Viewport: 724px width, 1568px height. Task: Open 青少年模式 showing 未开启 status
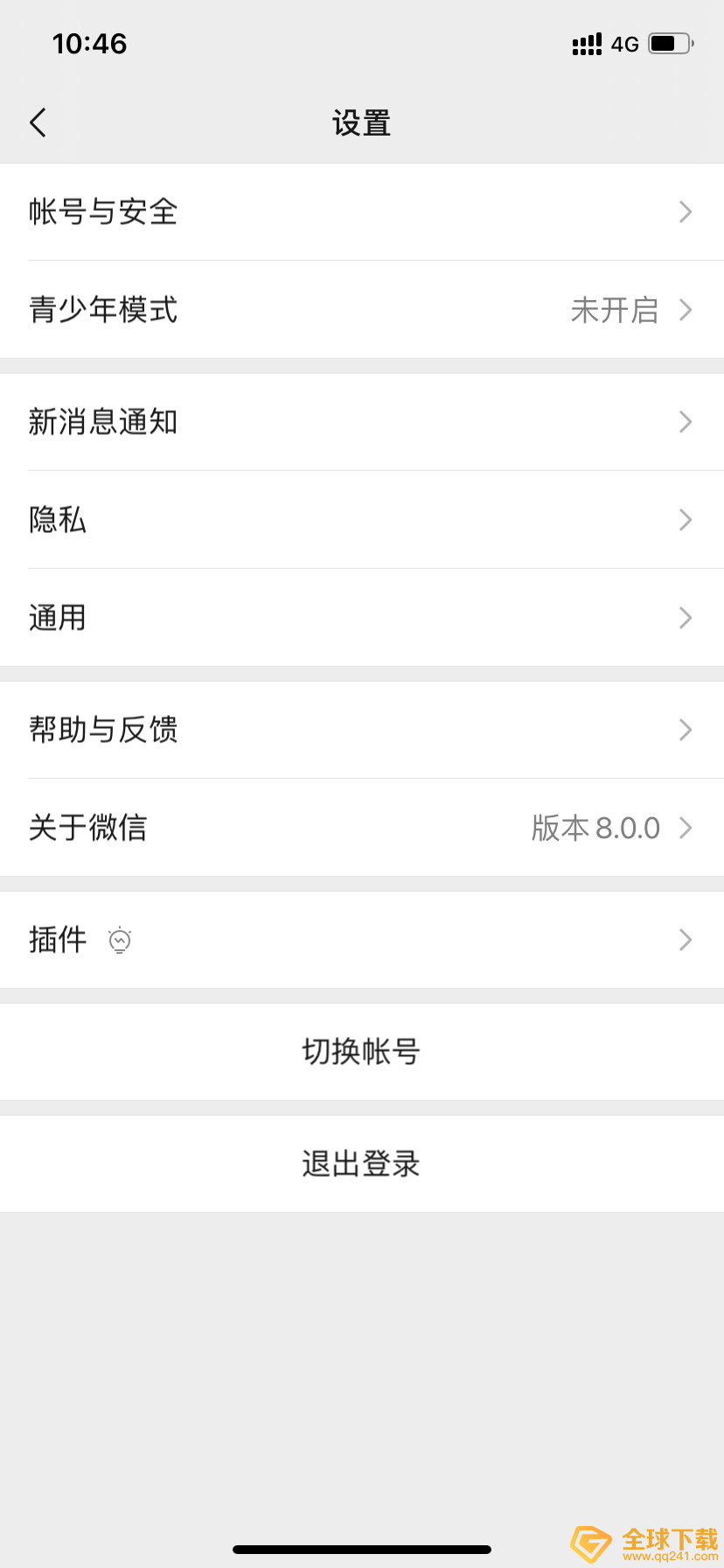pyautogui.click(x=362, y=310)
